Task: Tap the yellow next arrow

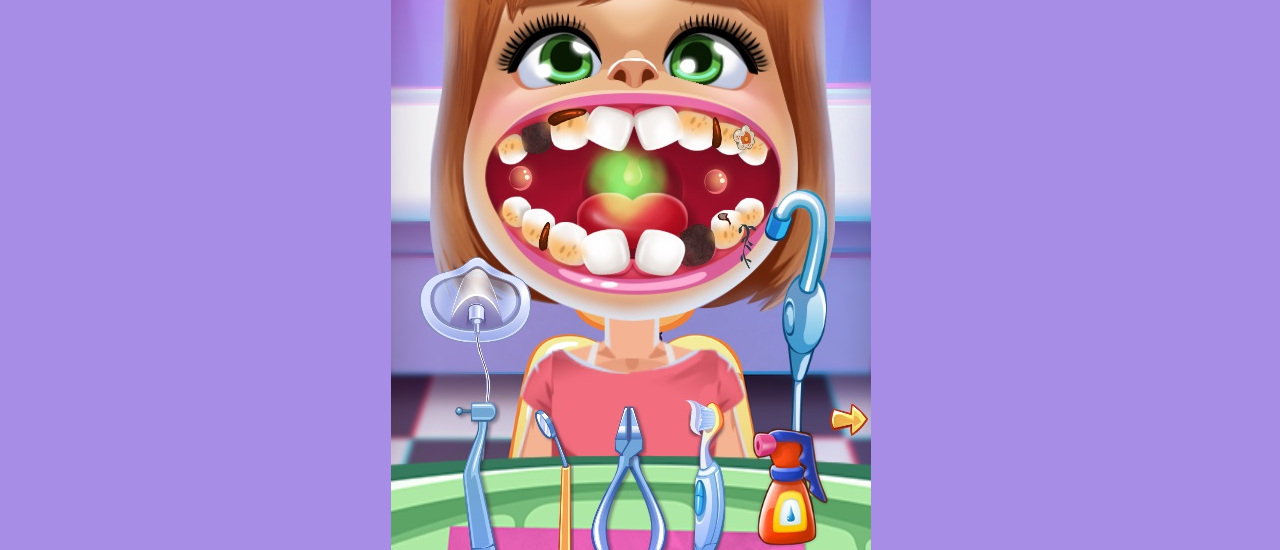Action: coord(848,420)
